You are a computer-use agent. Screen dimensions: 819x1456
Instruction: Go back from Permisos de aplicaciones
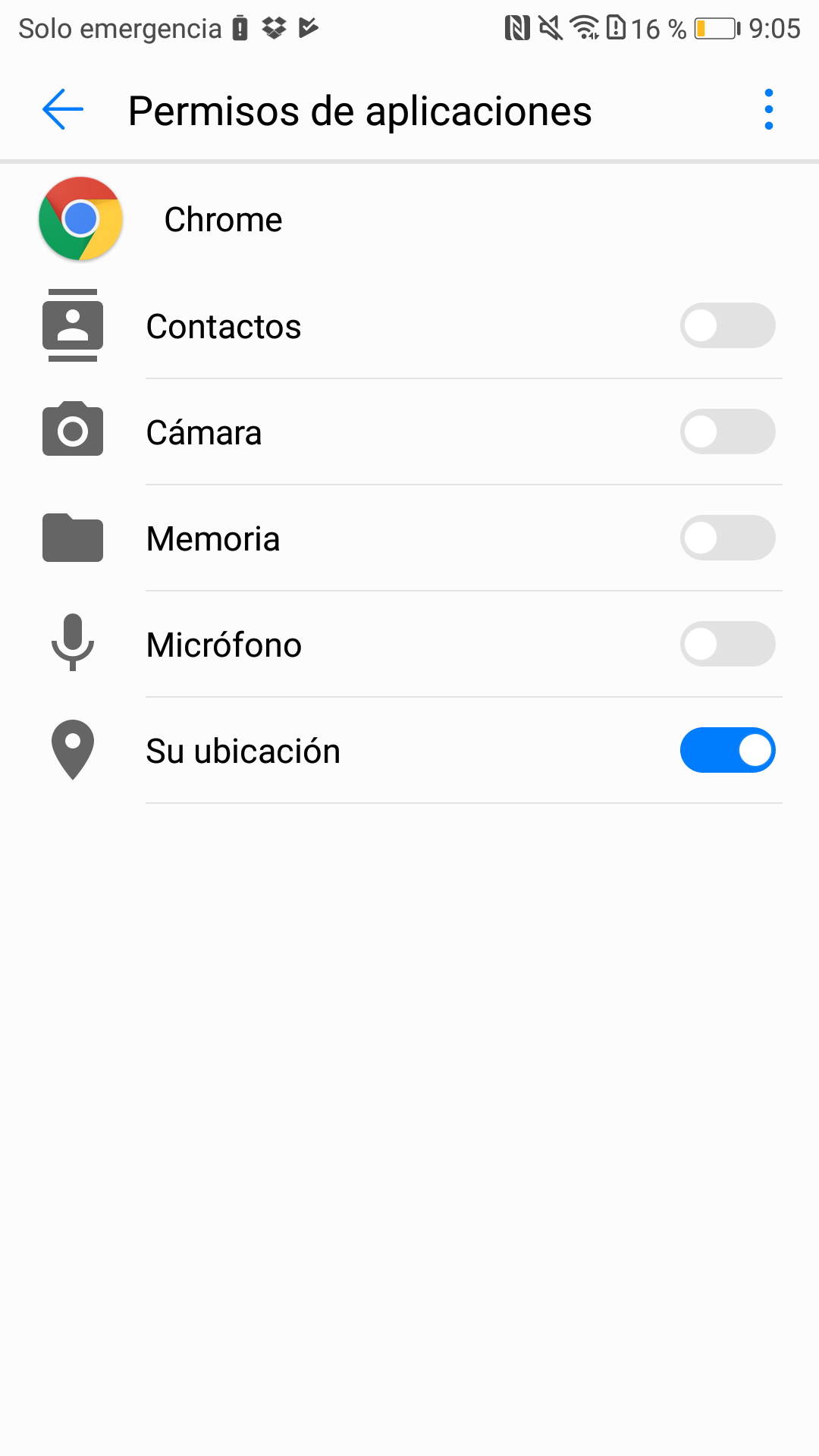pyautogui.click(x=63, y=110)
